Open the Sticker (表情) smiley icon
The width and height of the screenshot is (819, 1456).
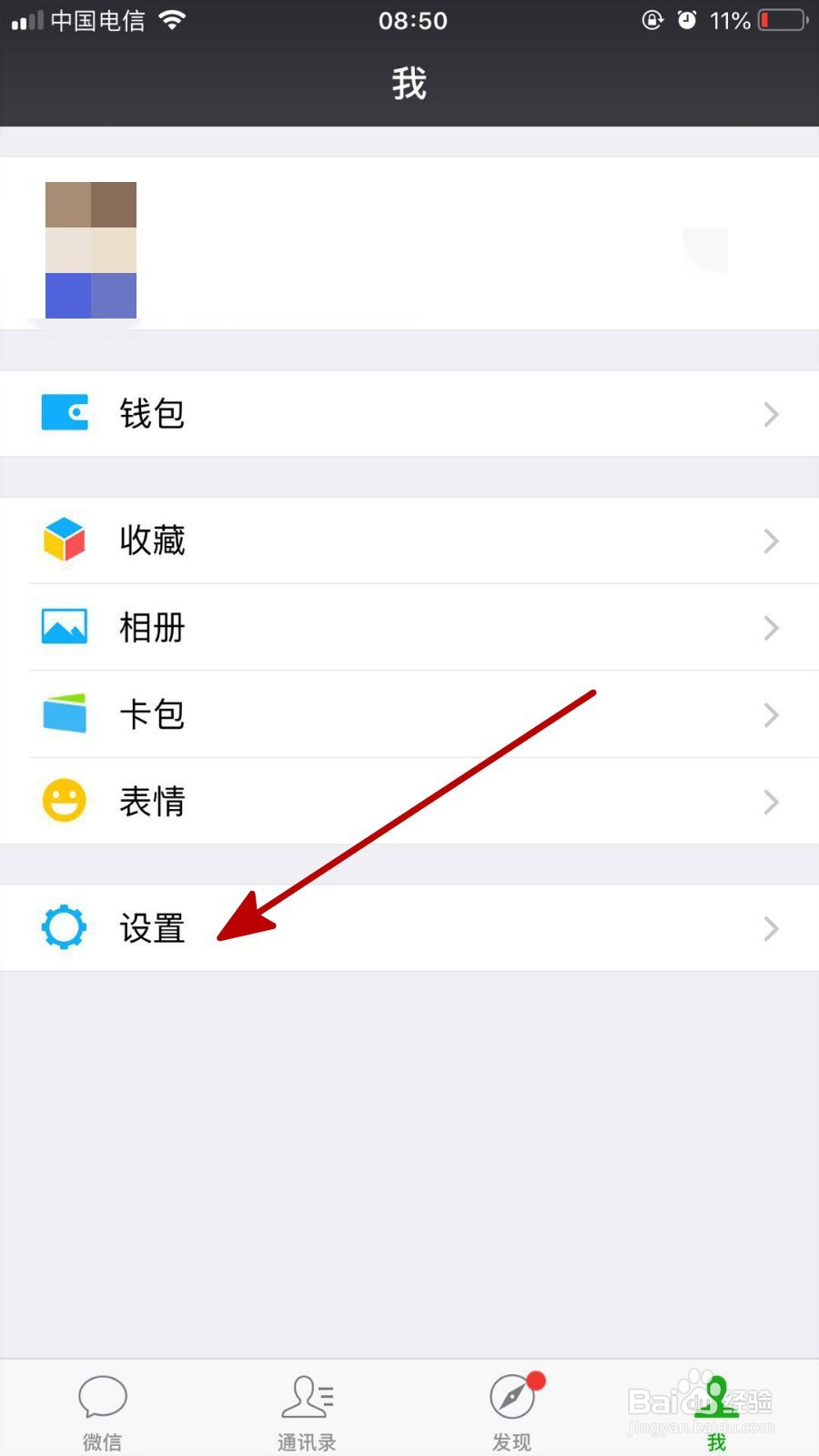click(x=64, y=800)
